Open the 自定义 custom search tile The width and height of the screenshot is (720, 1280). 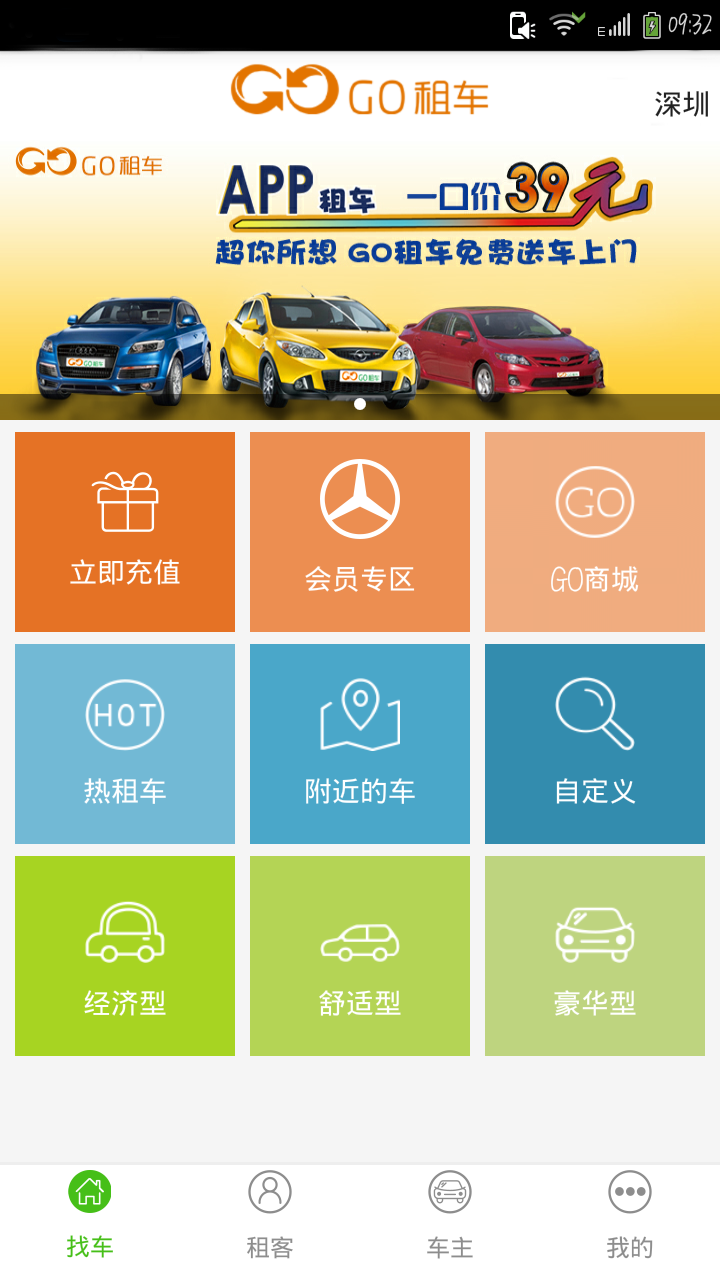click(595, 744)
